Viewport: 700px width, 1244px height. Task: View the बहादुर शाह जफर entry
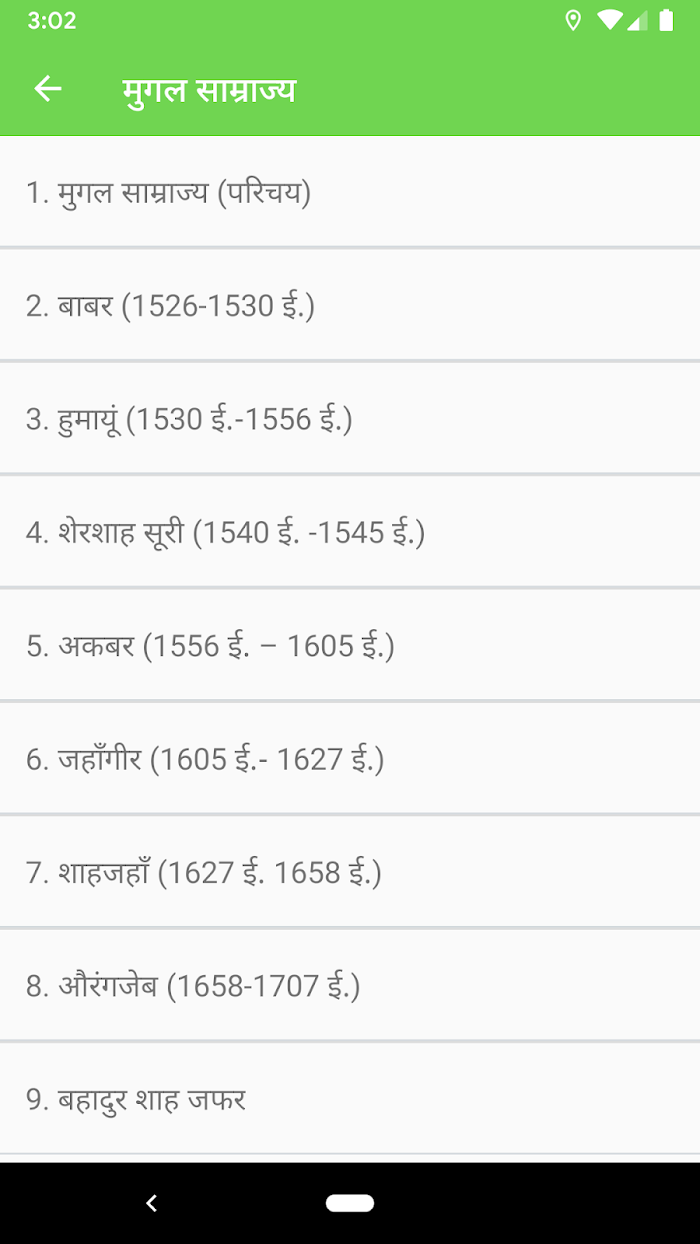[x=350, y=1100]
